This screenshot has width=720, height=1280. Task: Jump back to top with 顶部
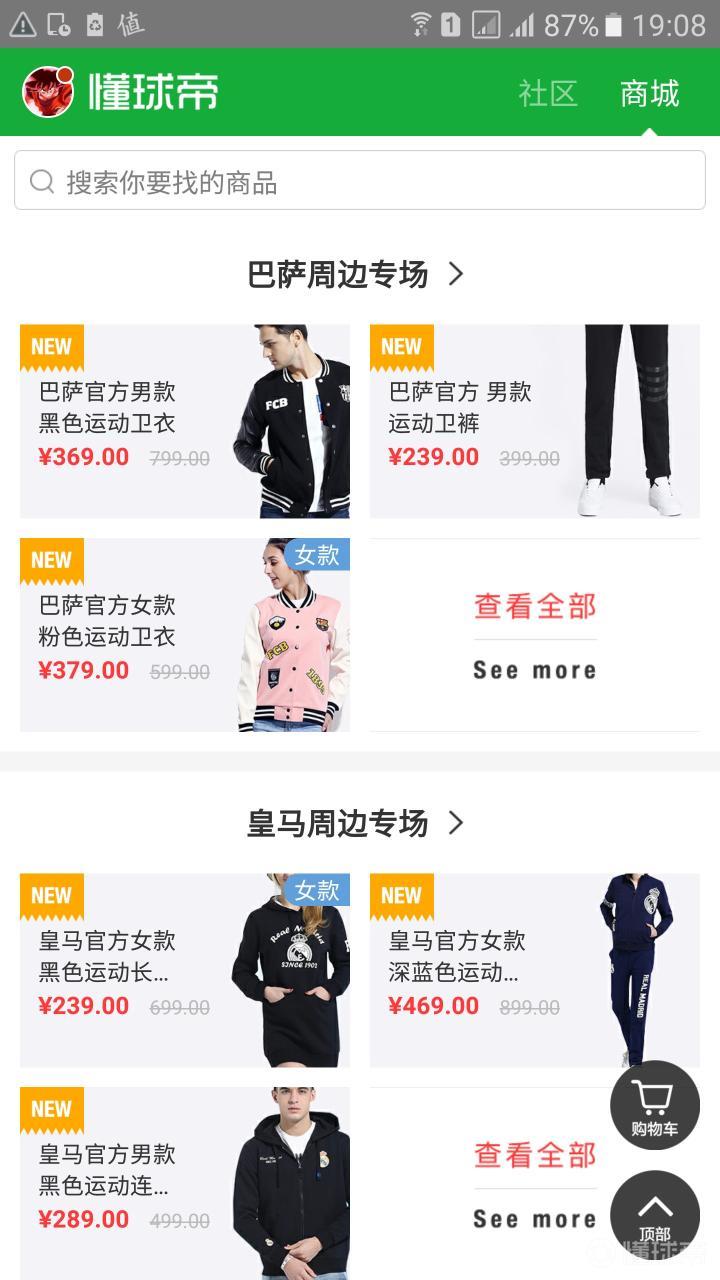point(655,1215)
